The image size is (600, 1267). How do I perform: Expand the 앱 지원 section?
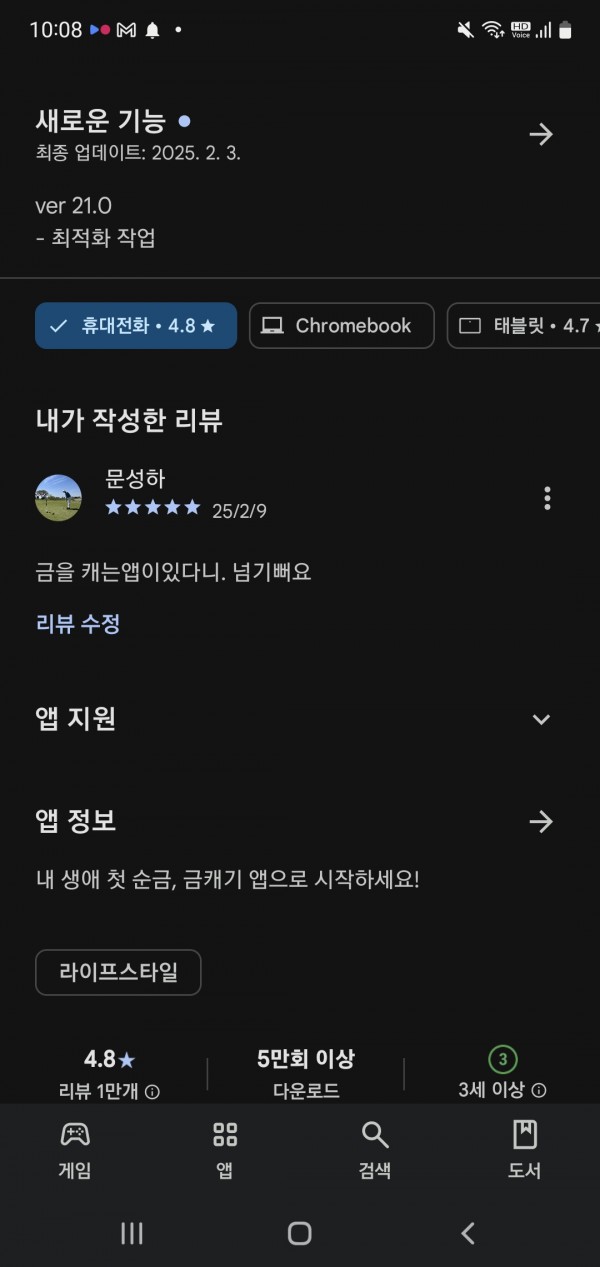click(541, 719)
